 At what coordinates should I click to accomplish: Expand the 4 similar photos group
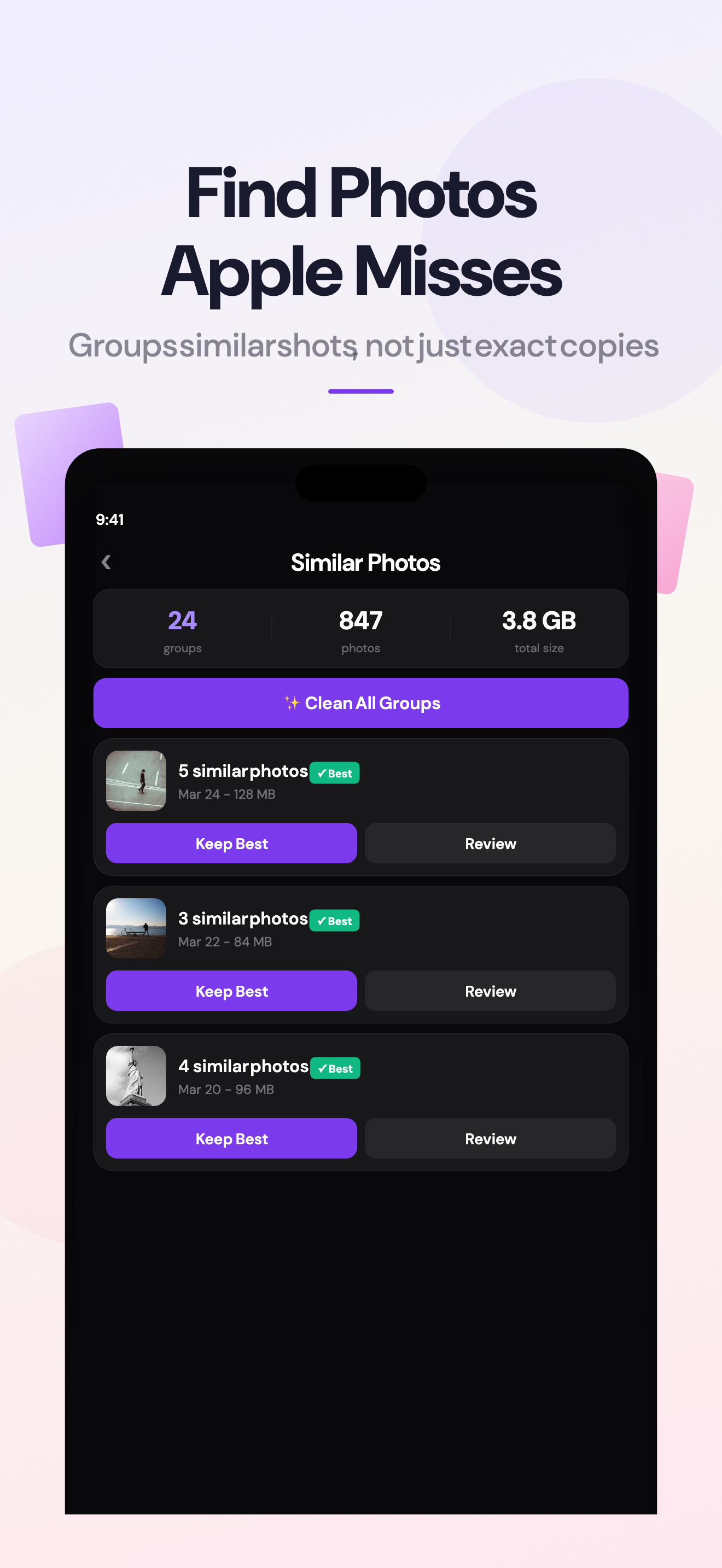tap(242, 1067)
